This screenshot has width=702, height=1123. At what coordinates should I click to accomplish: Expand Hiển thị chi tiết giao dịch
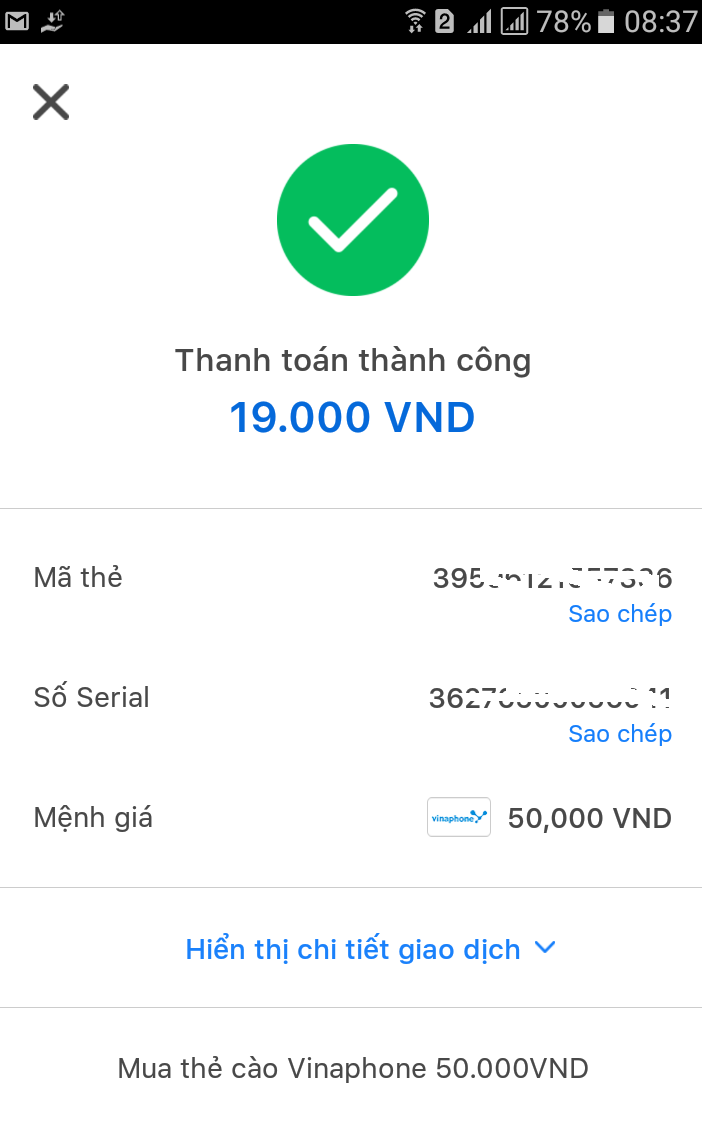point(370,949)
